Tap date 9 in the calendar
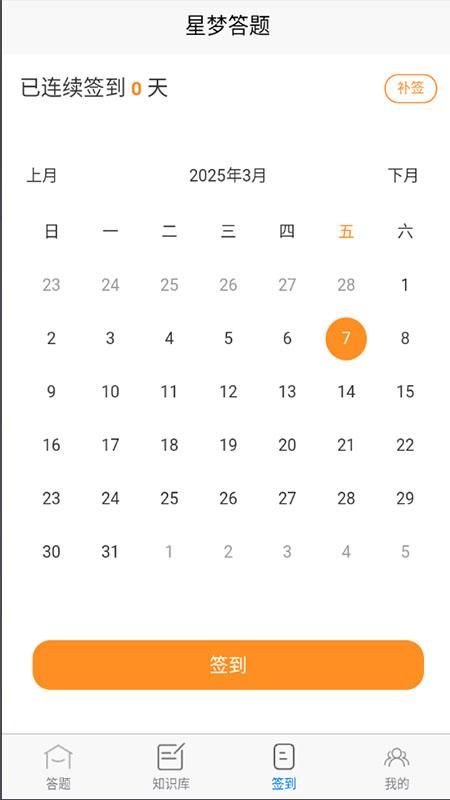Screen dimensions: 450x800 click(x=51, y=392)
